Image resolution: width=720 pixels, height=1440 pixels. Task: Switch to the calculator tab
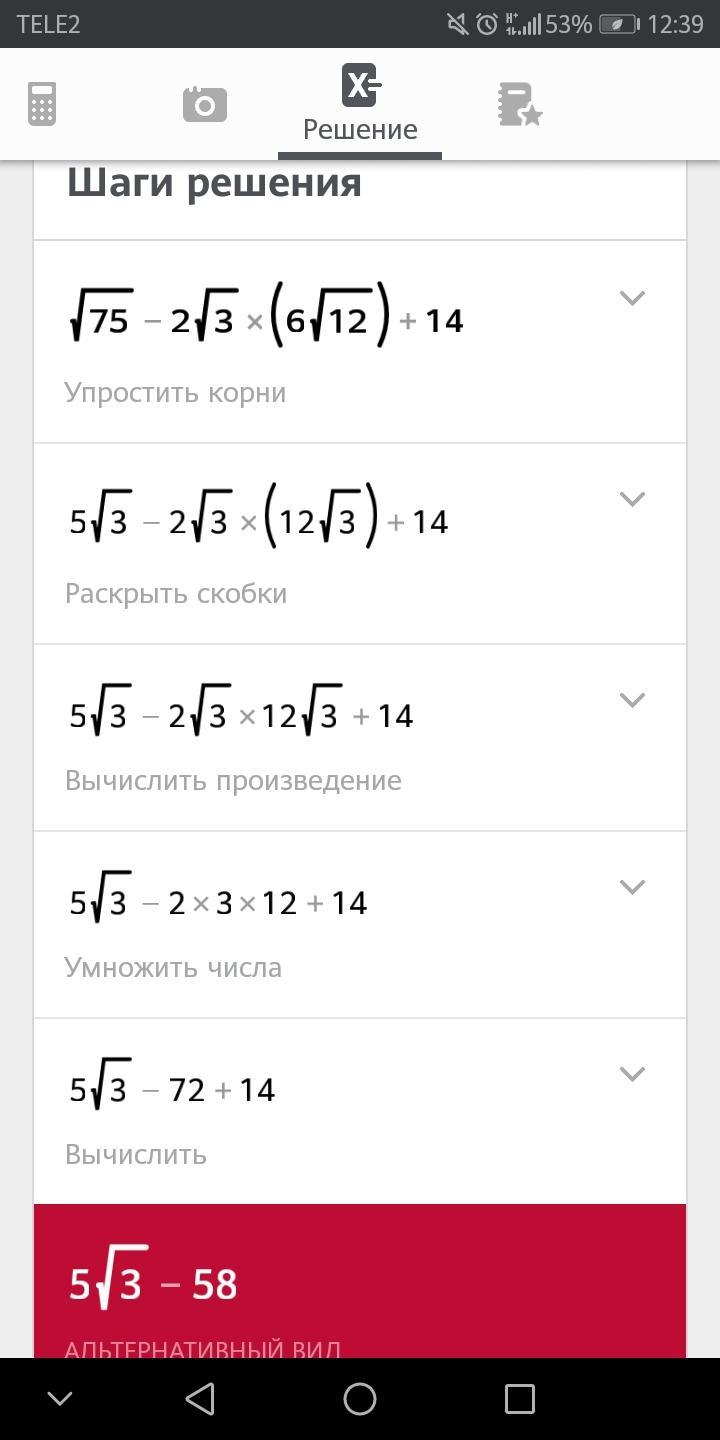[x=42, y=104]
